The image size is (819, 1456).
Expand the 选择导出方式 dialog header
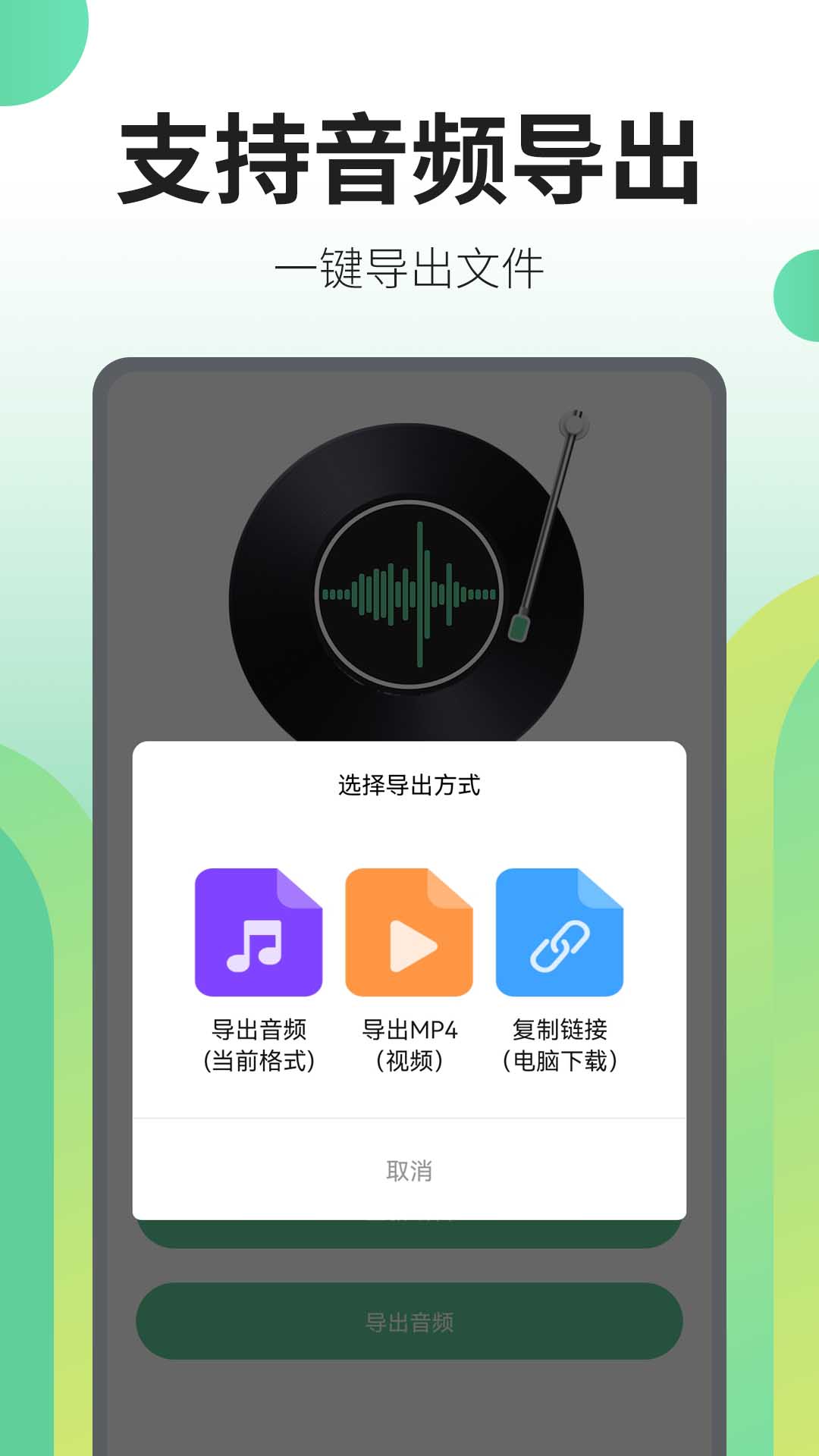tap(409, 787)
